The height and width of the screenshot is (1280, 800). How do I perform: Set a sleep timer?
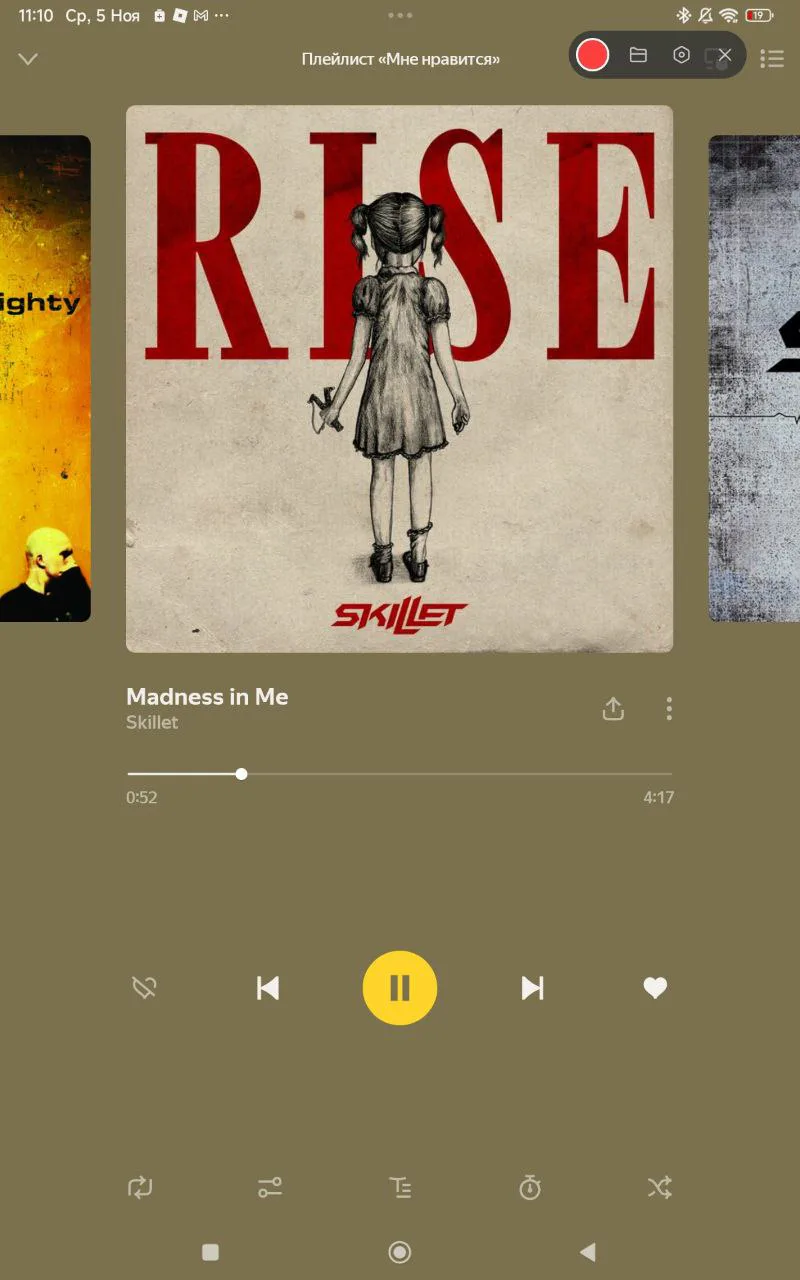(x=530, y=1188)
